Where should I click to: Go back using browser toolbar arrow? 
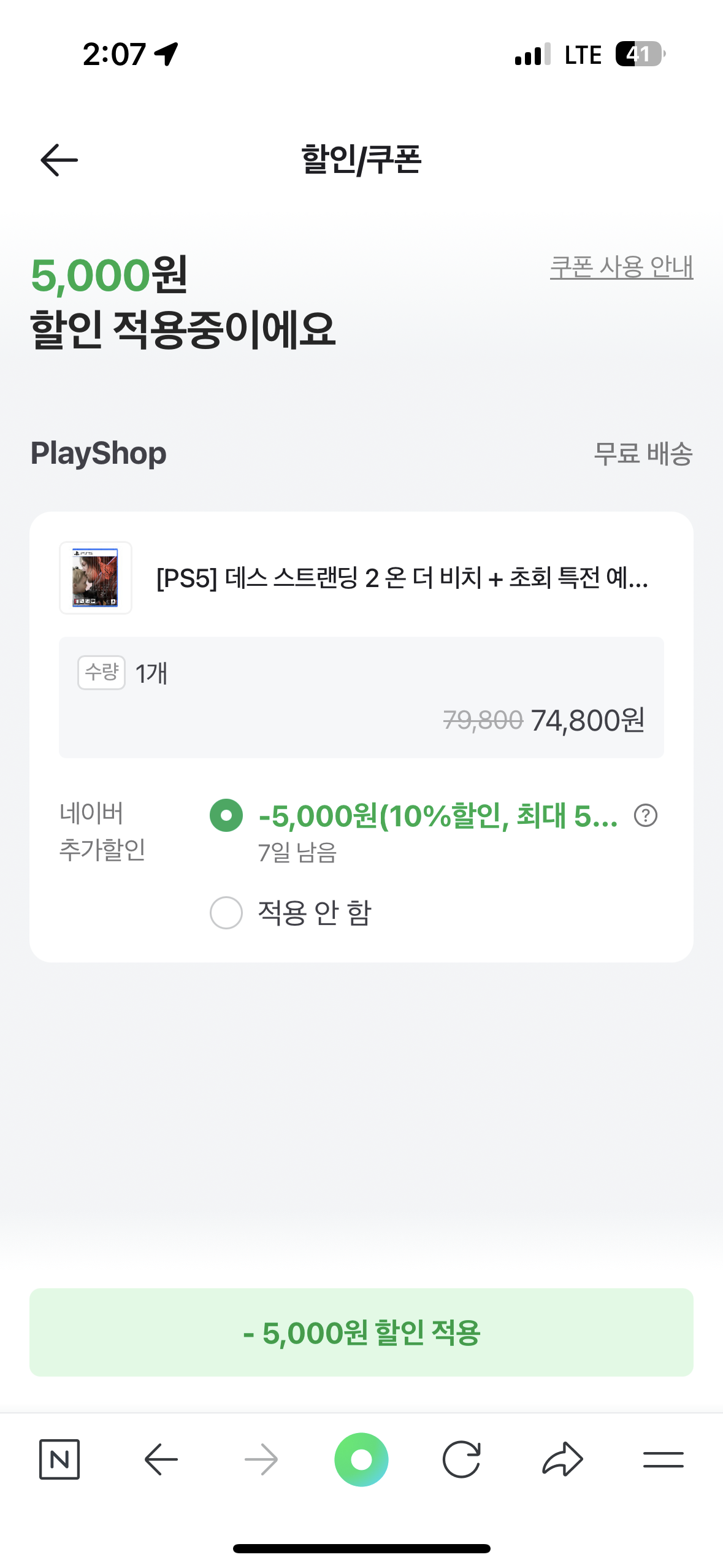coord(161,1459)
